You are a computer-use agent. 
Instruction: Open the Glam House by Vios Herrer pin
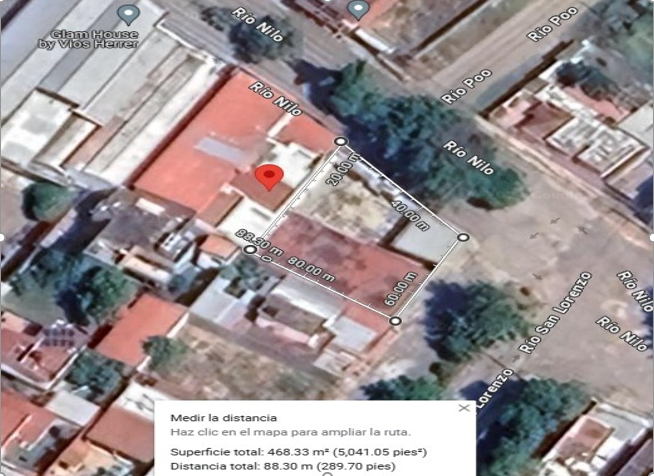(x=129, y=15)
